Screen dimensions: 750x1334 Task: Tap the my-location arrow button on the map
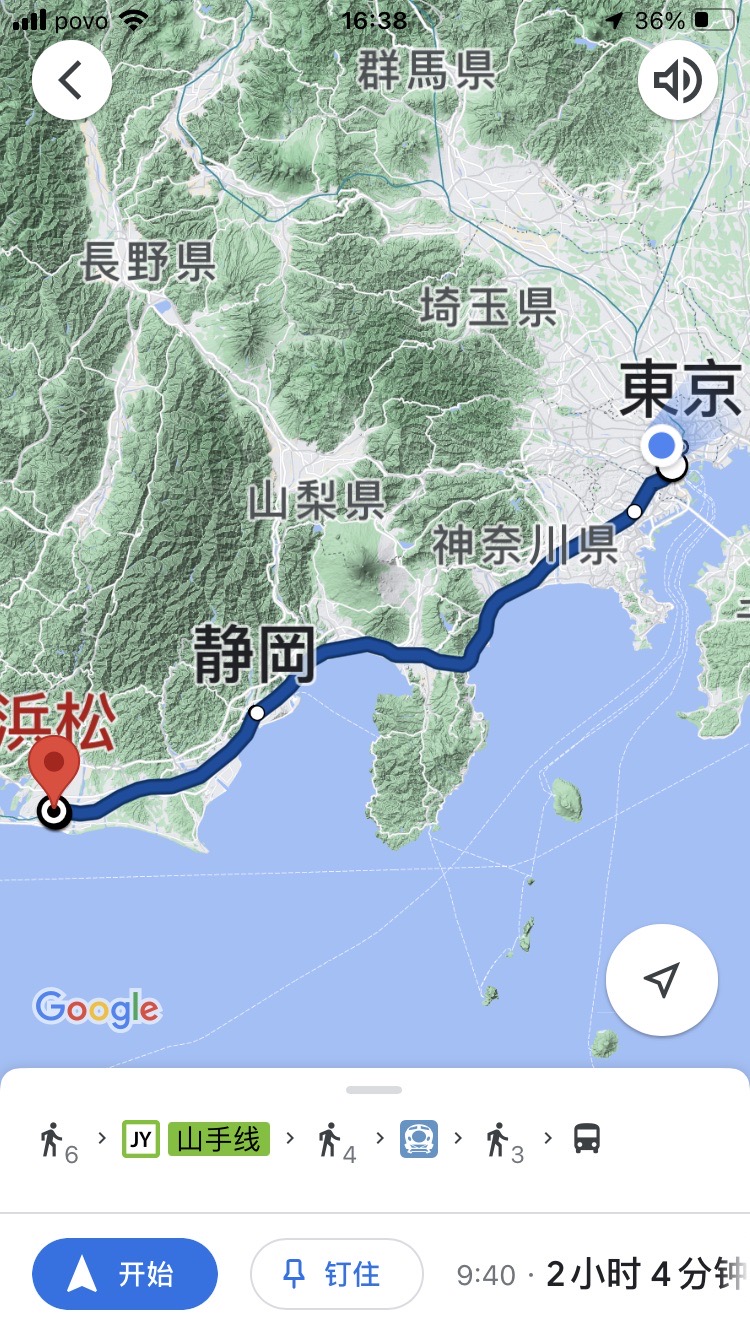pos(662,980)
